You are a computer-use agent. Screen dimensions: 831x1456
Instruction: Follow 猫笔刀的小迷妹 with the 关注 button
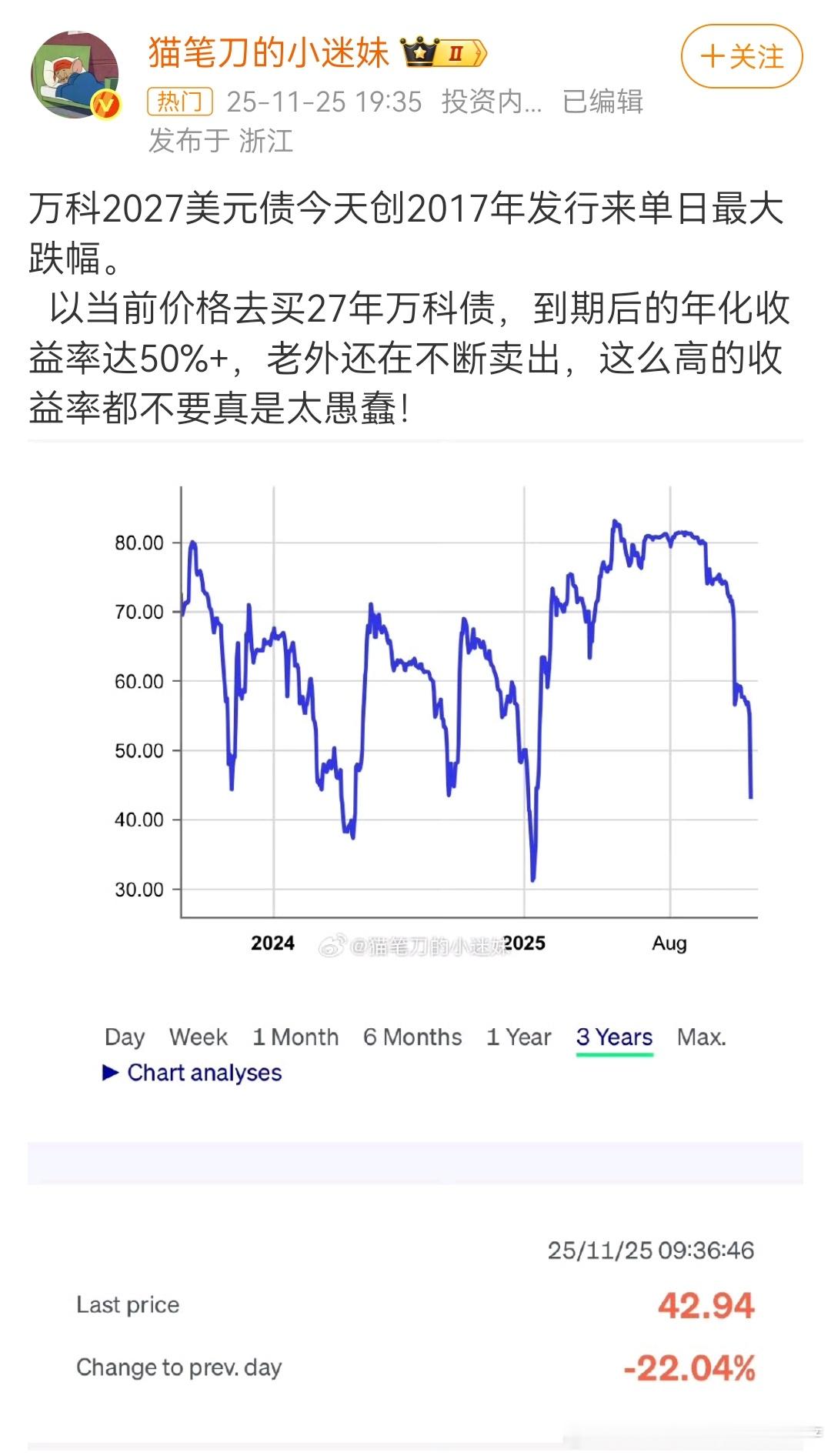pos(742,56)
